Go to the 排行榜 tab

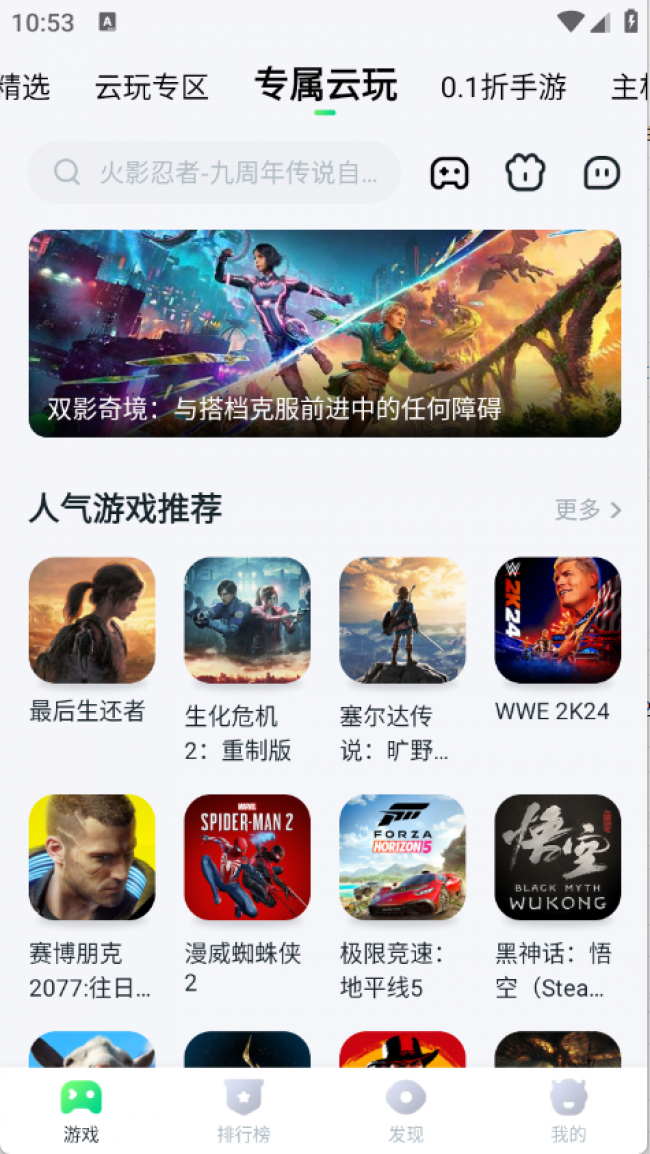click(244, 1110)
